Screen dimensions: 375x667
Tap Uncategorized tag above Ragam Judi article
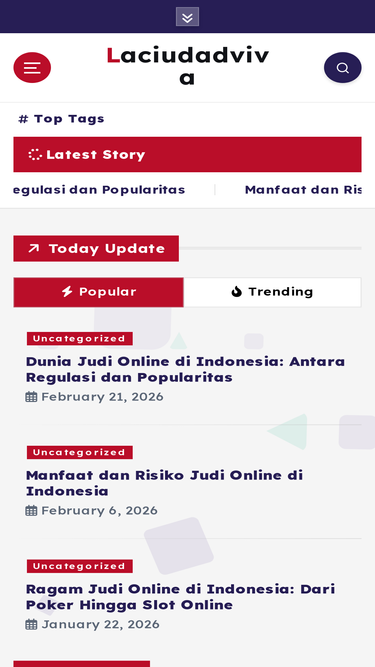[80, 566]
